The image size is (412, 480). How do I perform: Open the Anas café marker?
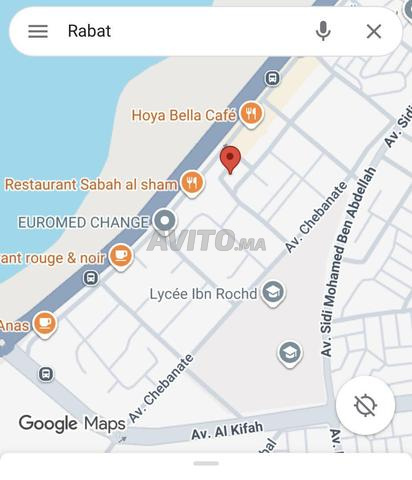(x=45, y=324)
